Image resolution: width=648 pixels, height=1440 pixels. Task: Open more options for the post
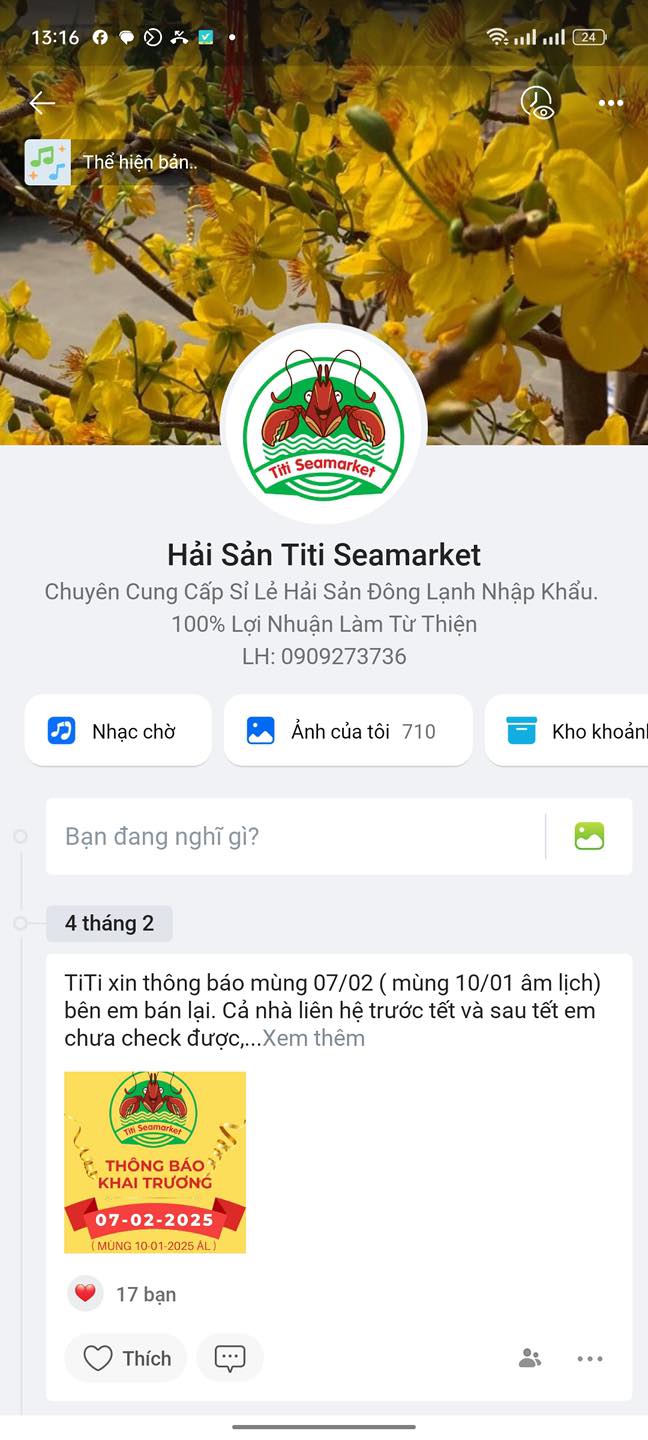point(590,1358)
